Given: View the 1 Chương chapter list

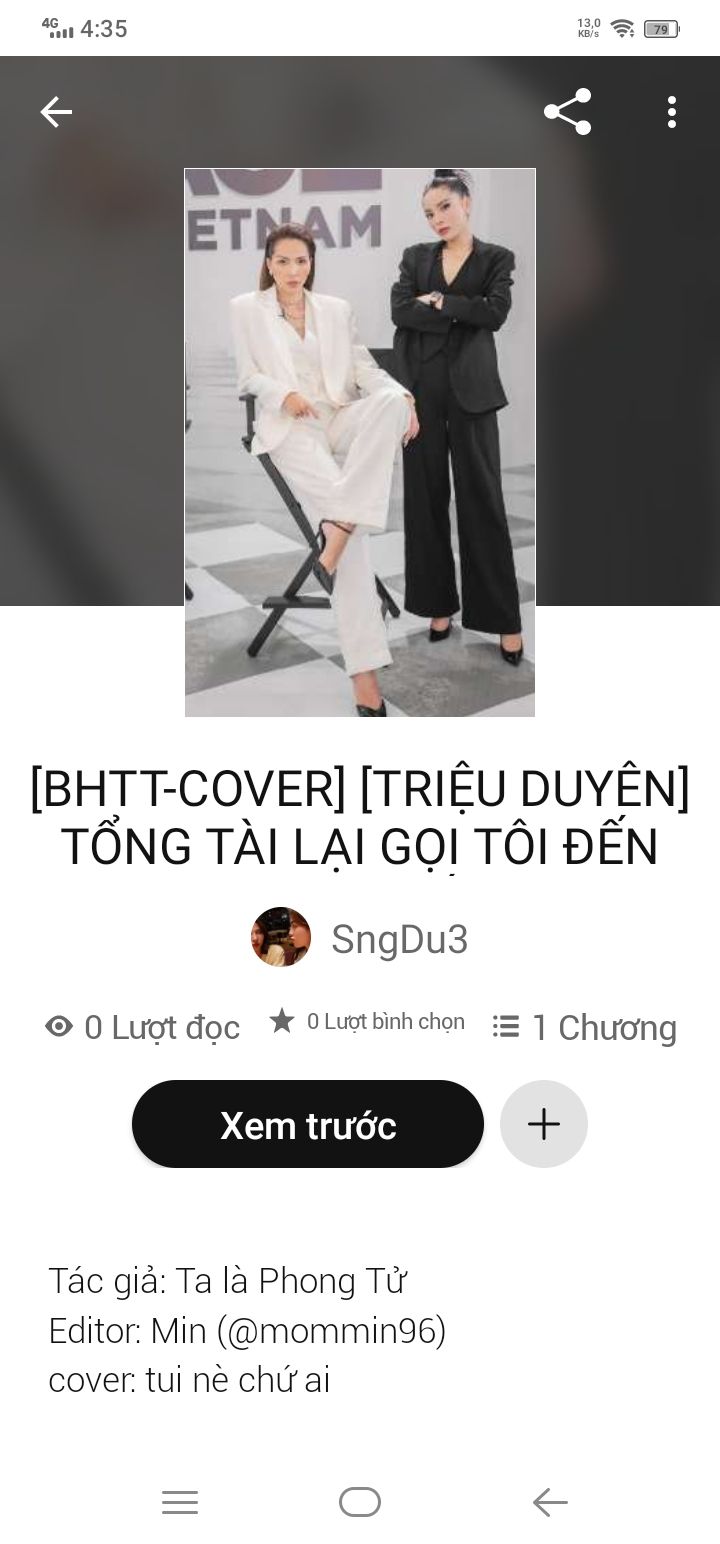Looking at the screenshot, I should pos(585,1027).
